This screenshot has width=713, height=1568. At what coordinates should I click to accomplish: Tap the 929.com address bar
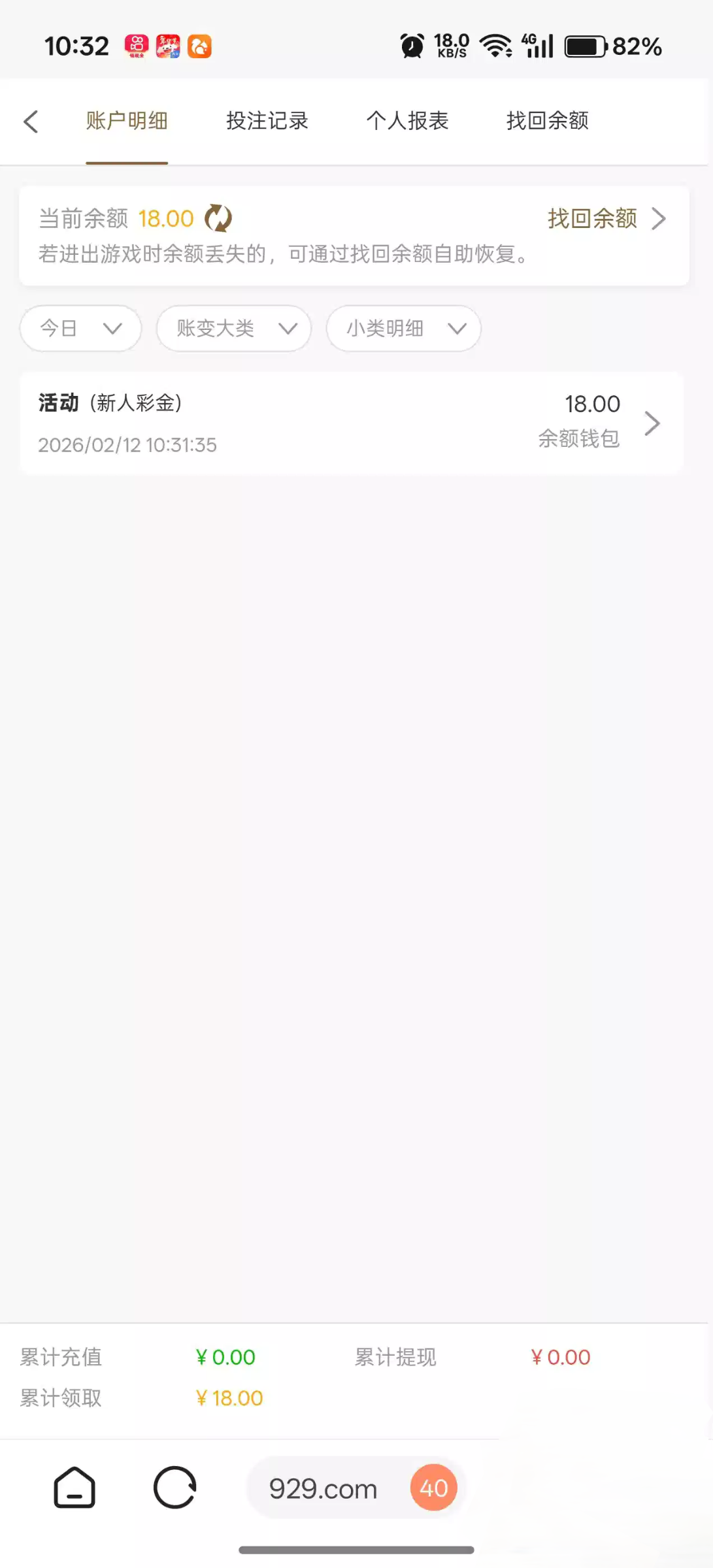pos(323,1489)
